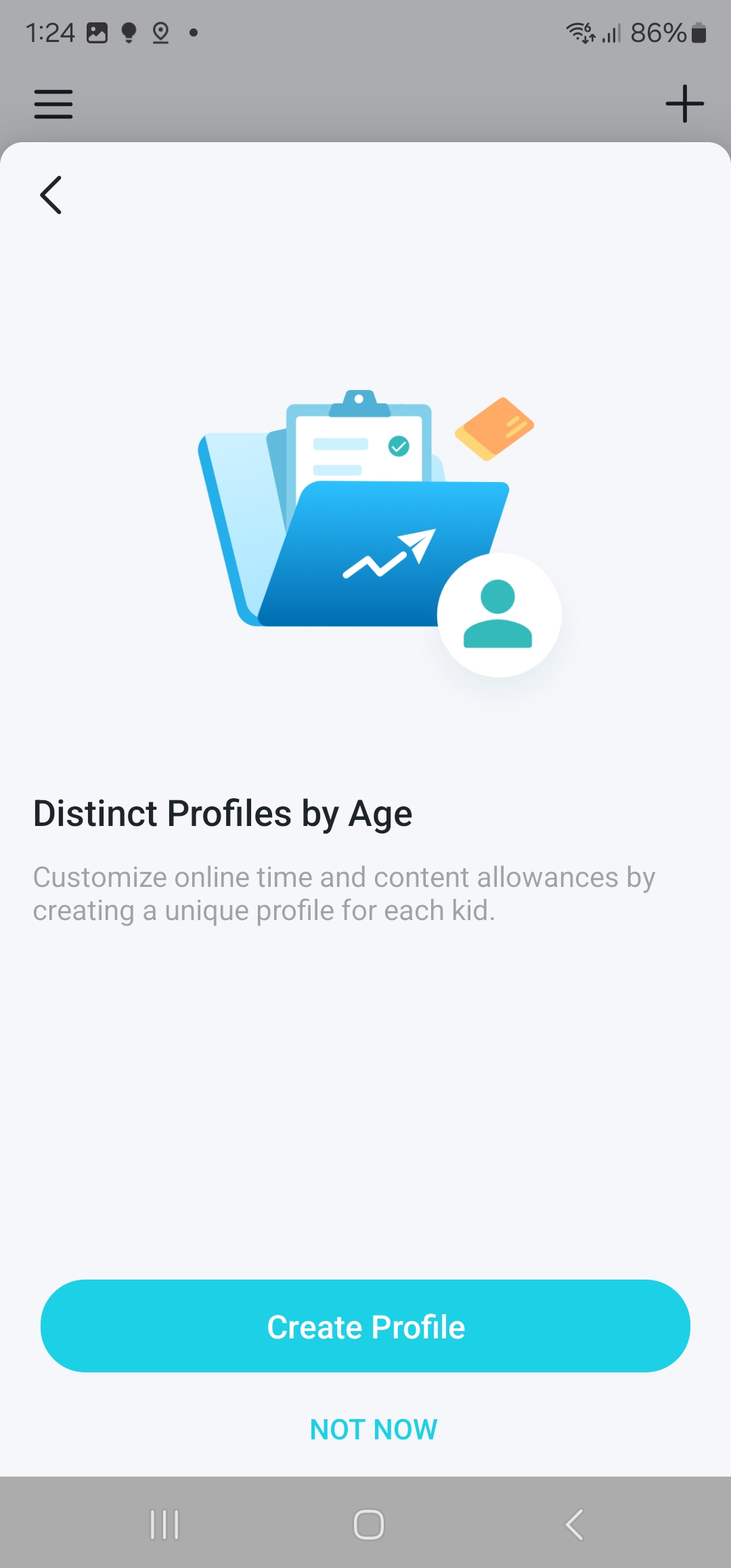This screenshot has width=731, height=1568.
Task: Go to the system home screen
Action: click(368, 1525)
